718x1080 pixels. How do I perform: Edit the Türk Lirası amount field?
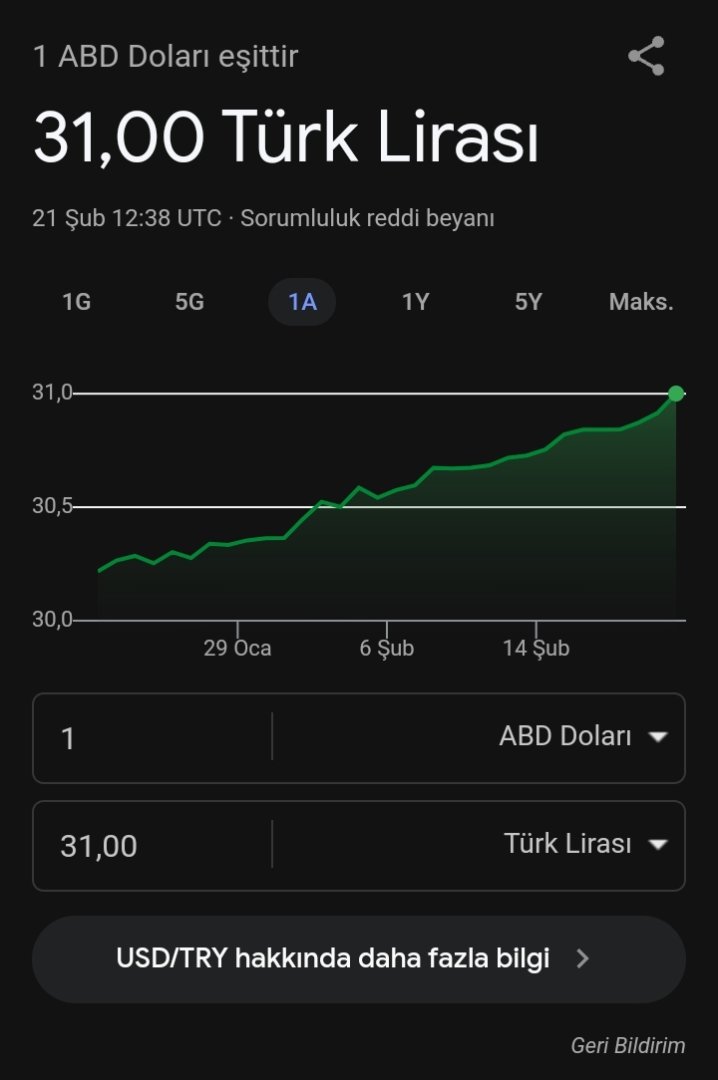click(x=150, y=846)
